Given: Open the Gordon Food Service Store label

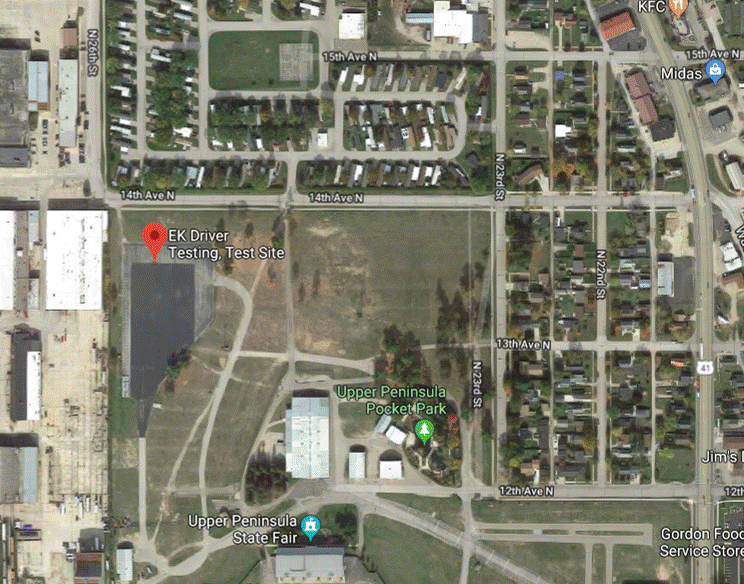Looking at the screenshot, I should coord(701,543).
